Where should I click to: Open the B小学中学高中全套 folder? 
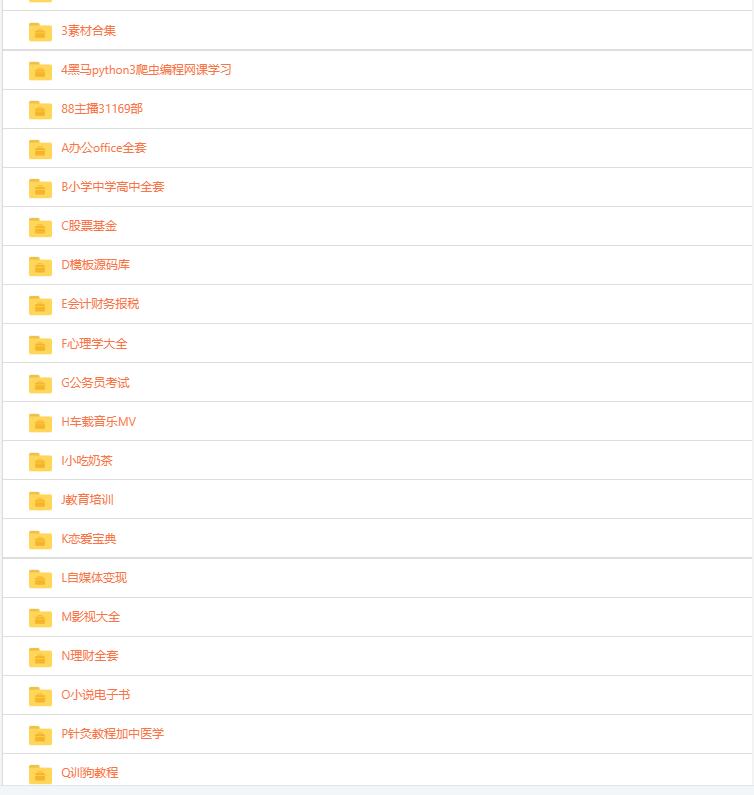112,187
